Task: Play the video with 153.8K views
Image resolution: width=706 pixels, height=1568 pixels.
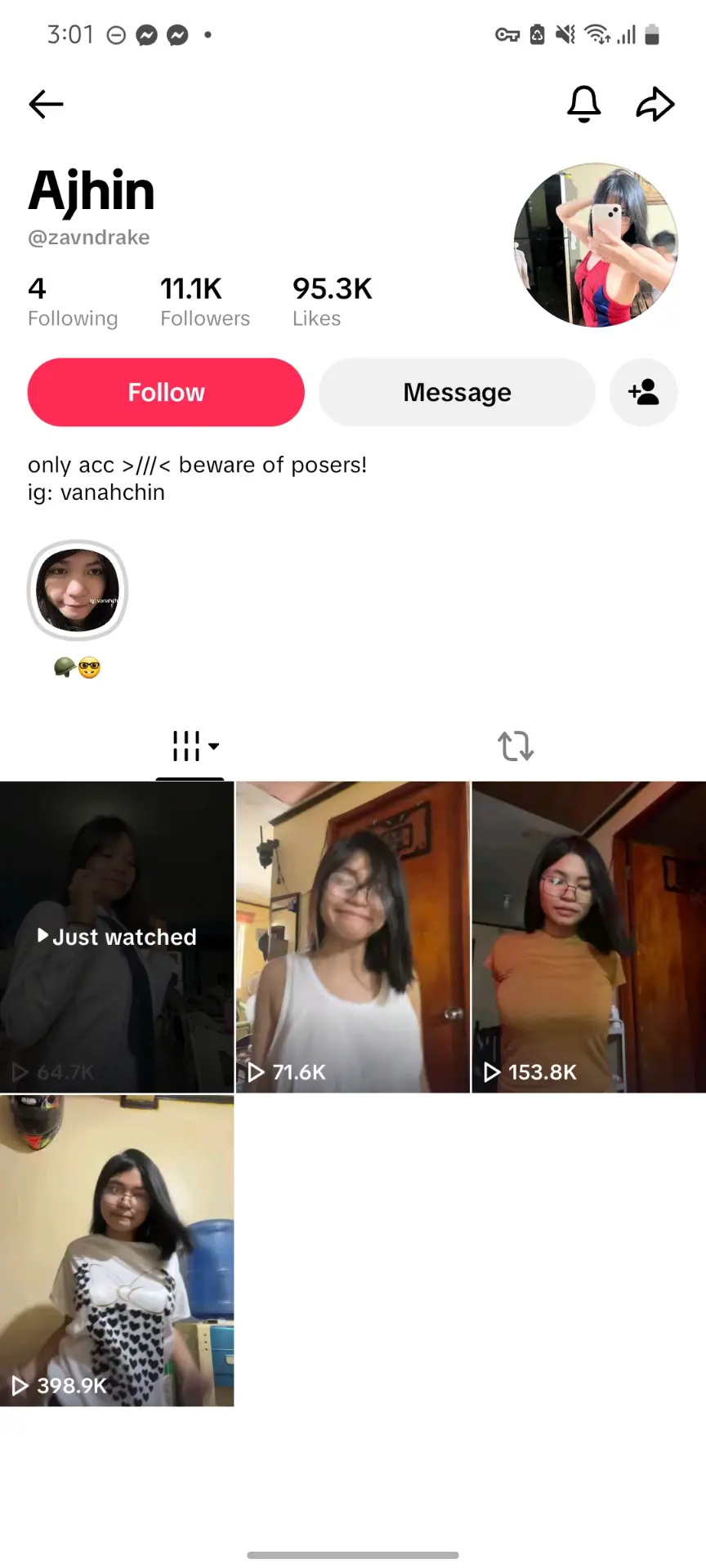Action: [x=589, y=937]
